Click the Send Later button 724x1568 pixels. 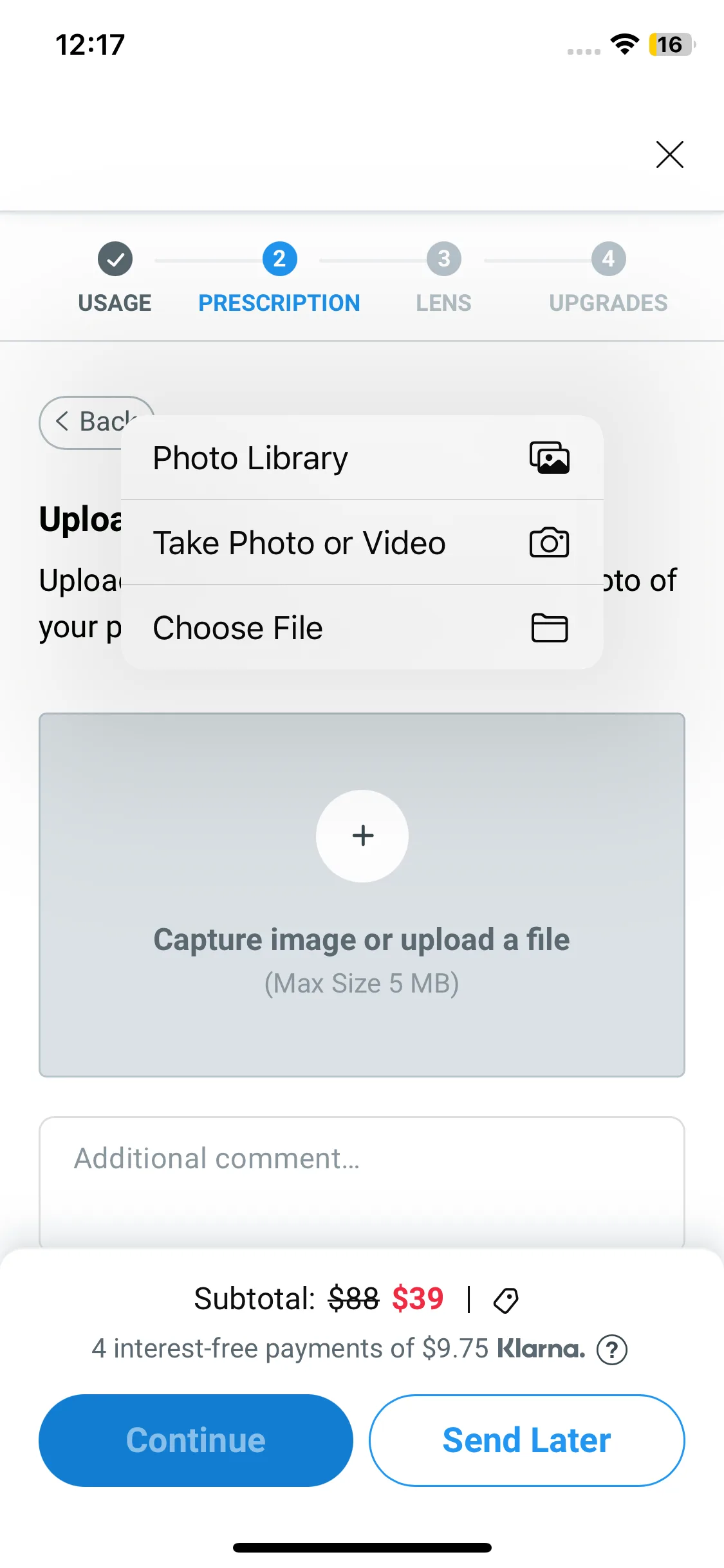(x=526, y=1441)
